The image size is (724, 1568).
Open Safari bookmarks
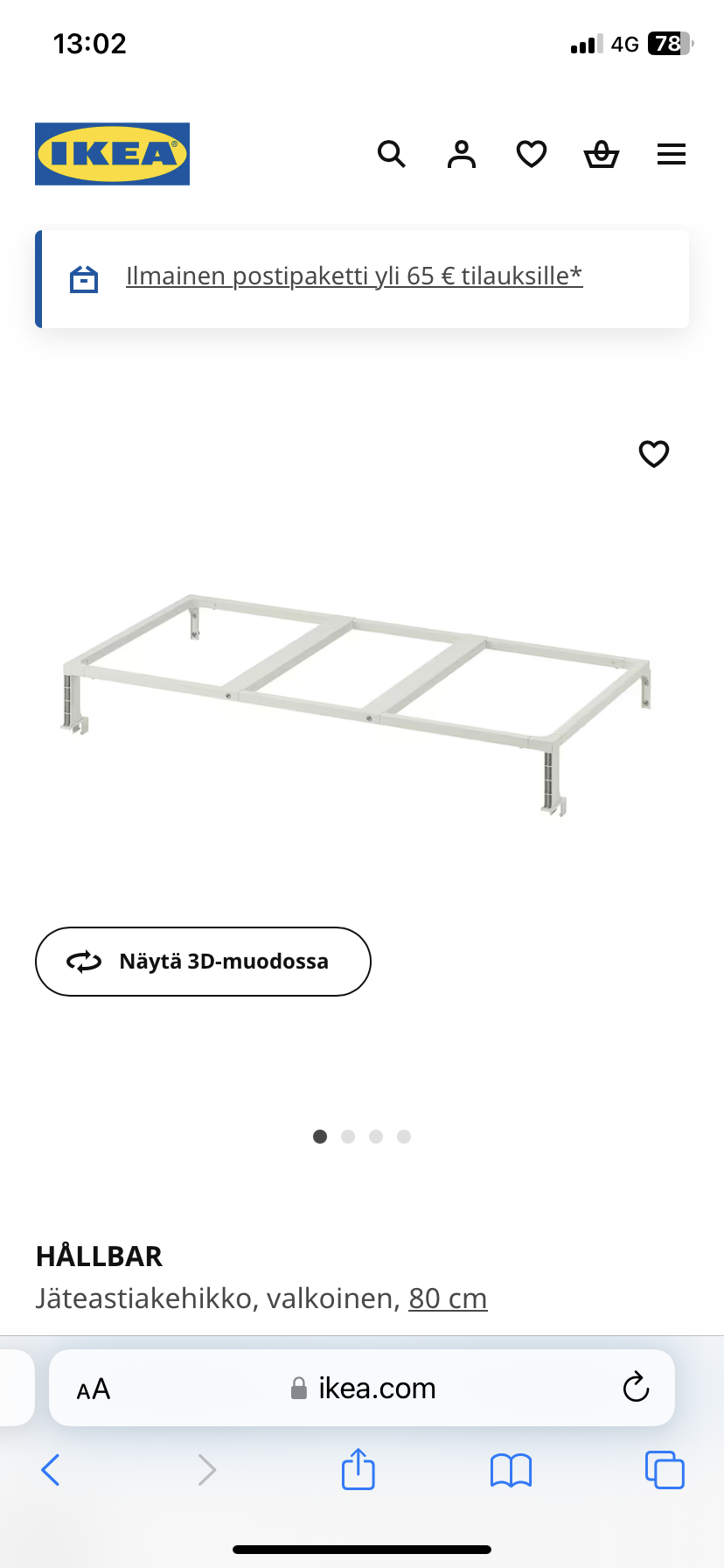(512, 1470)
